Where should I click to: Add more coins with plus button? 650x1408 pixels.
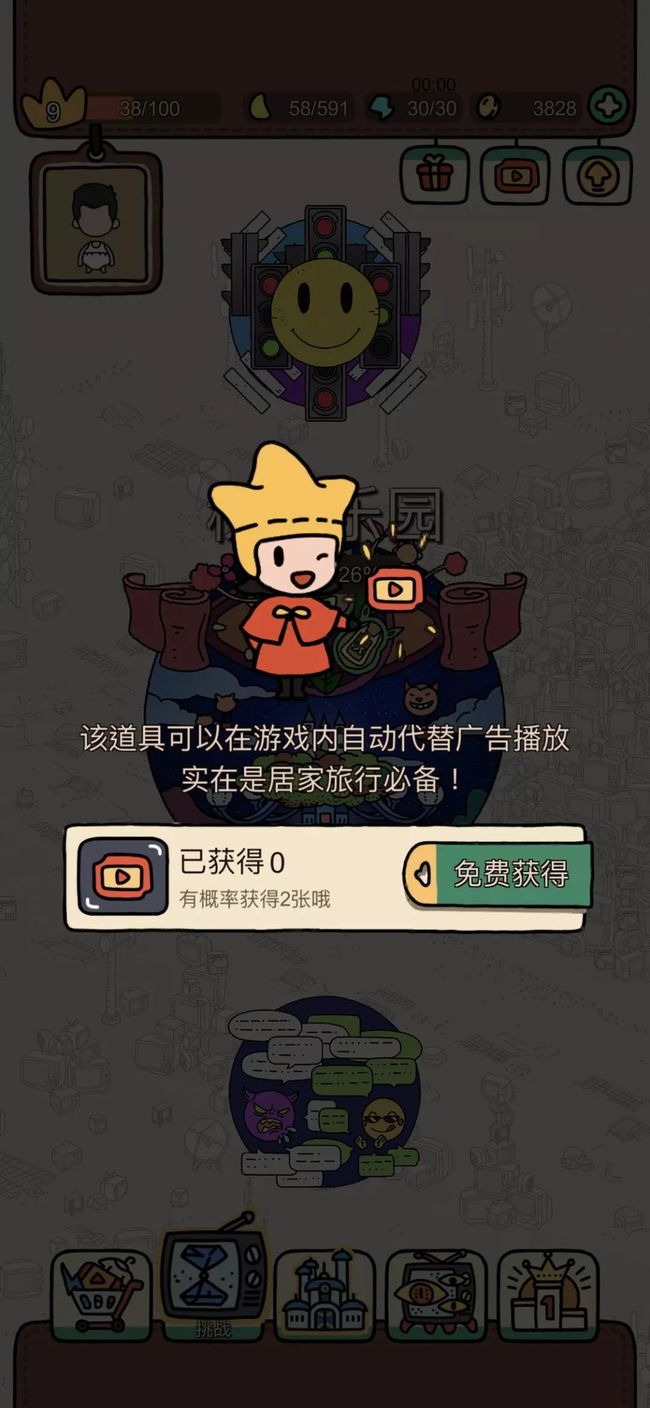pos(608,105)
